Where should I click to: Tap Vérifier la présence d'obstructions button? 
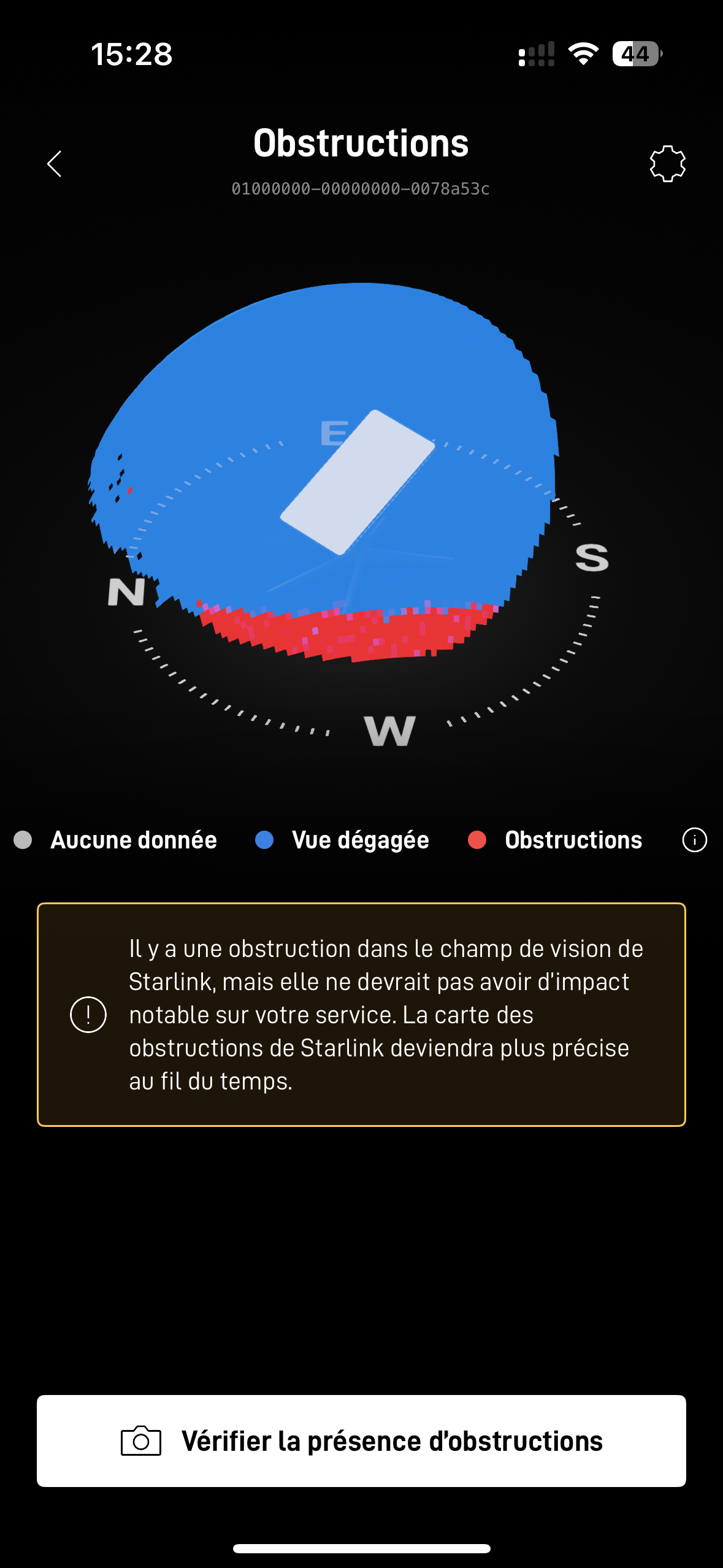pos(361,1441)
